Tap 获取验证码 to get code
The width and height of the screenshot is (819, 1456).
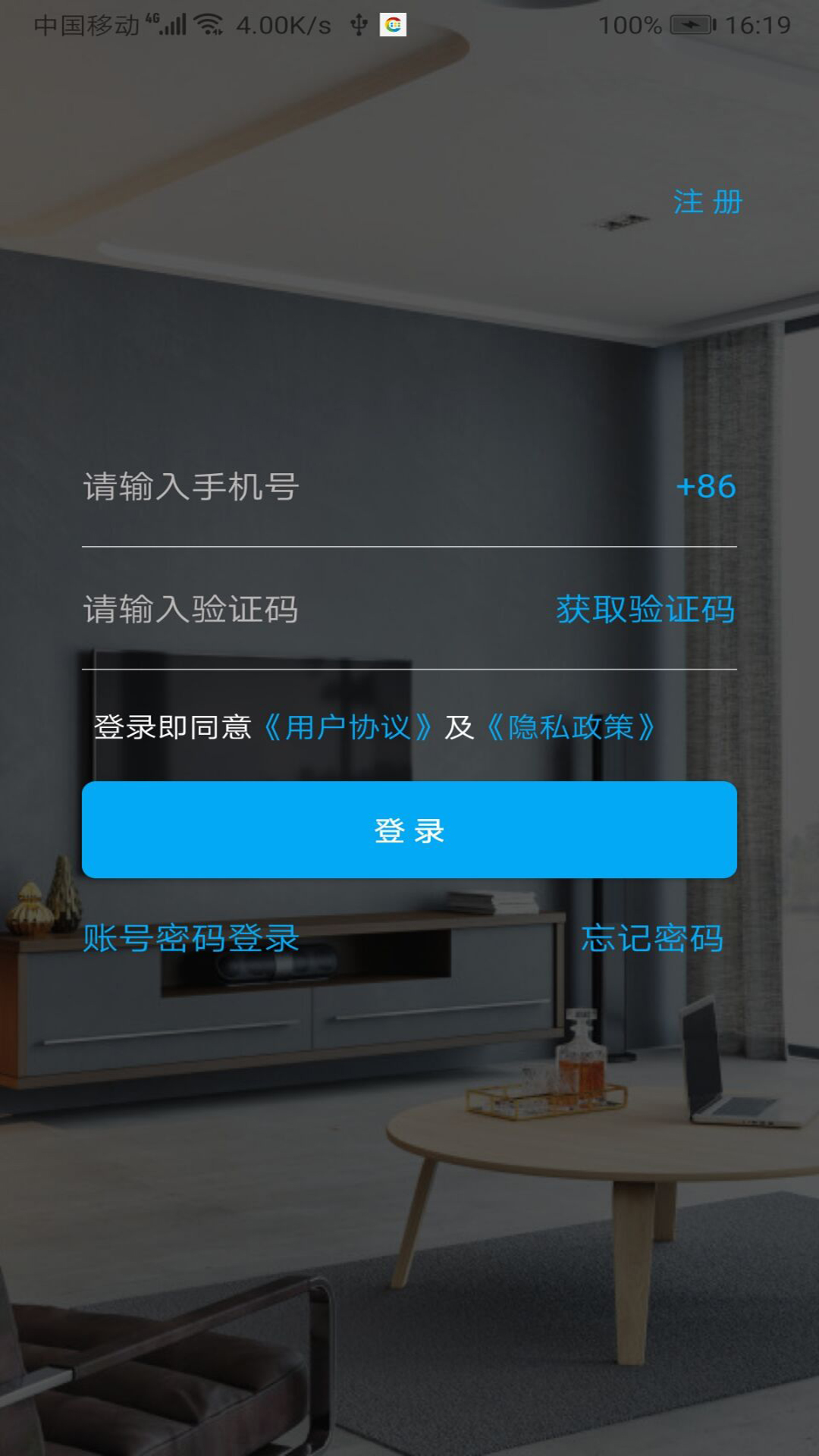[x=645, y=609]
